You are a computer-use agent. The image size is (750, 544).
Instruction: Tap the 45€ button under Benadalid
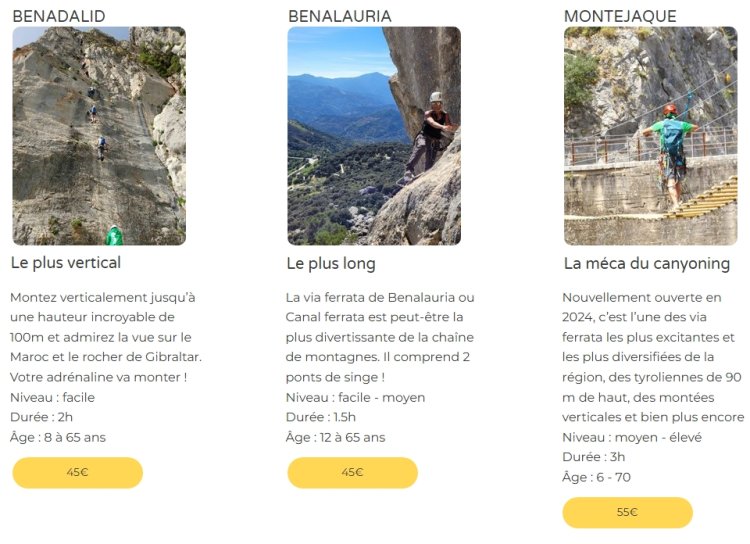77,472
